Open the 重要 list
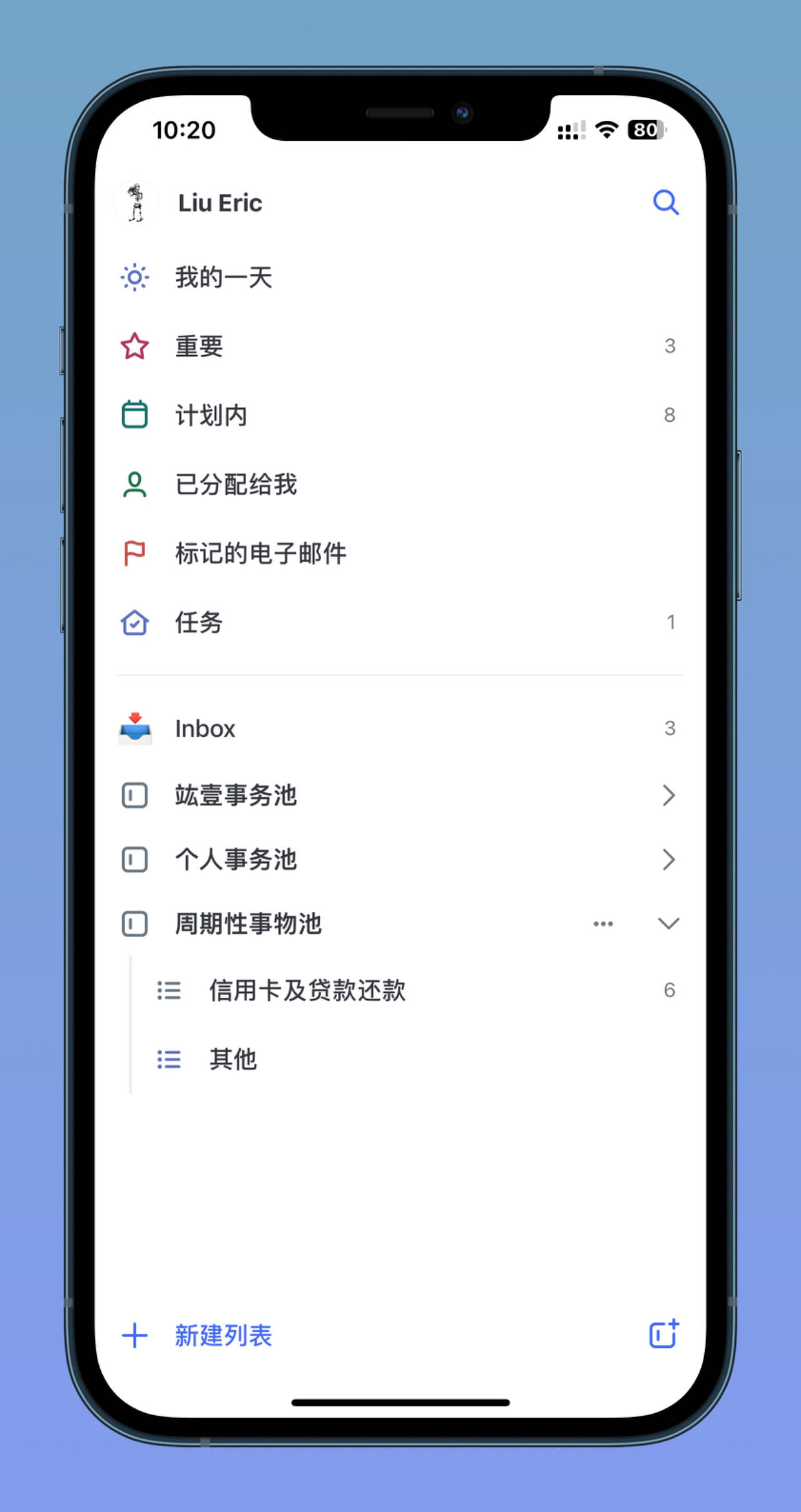Screen dimensions: 801x1512 [x=199, y=346]
